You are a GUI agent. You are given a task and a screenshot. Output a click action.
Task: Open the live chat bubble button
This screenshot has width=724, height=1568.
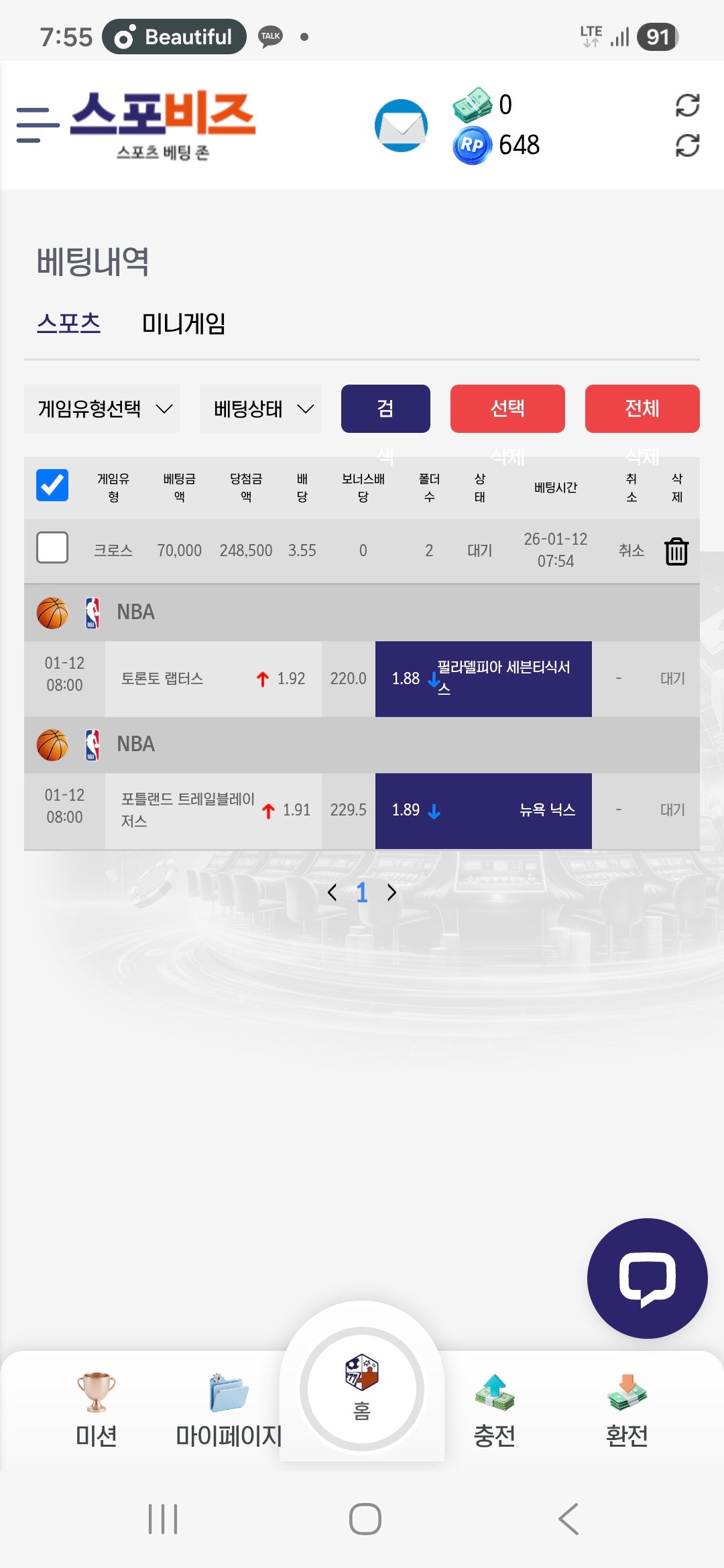[647, 1279]
